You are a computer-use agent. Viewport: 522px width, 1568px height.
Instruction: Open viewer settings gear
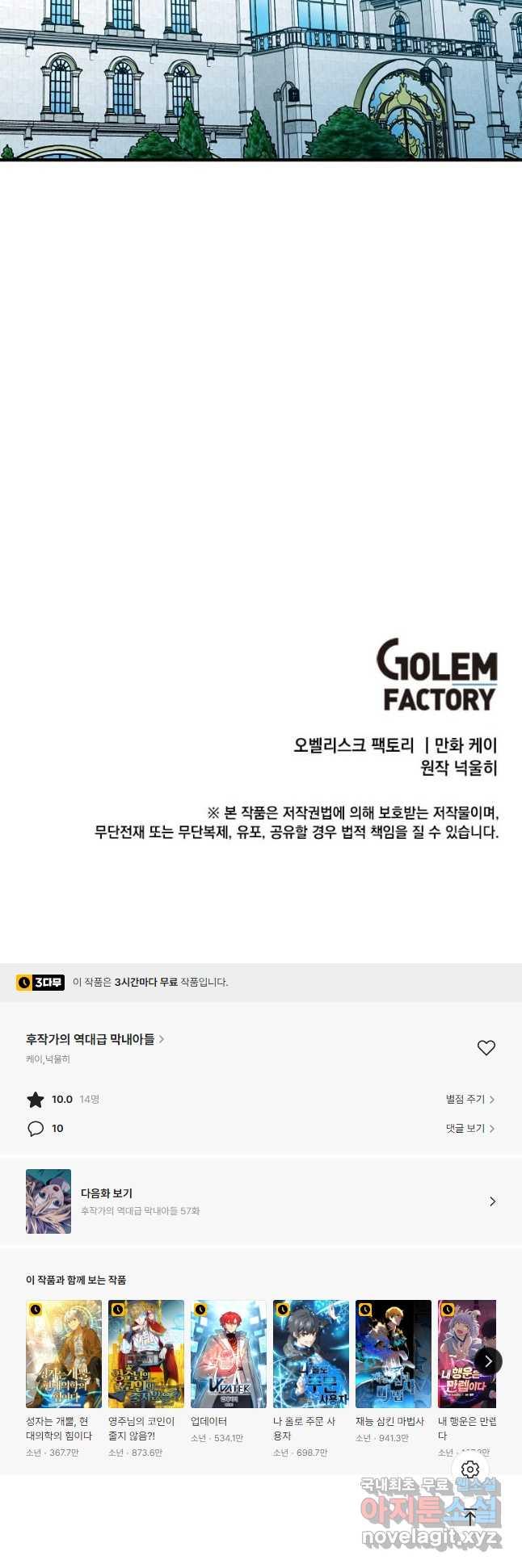tap(470, 1469)
